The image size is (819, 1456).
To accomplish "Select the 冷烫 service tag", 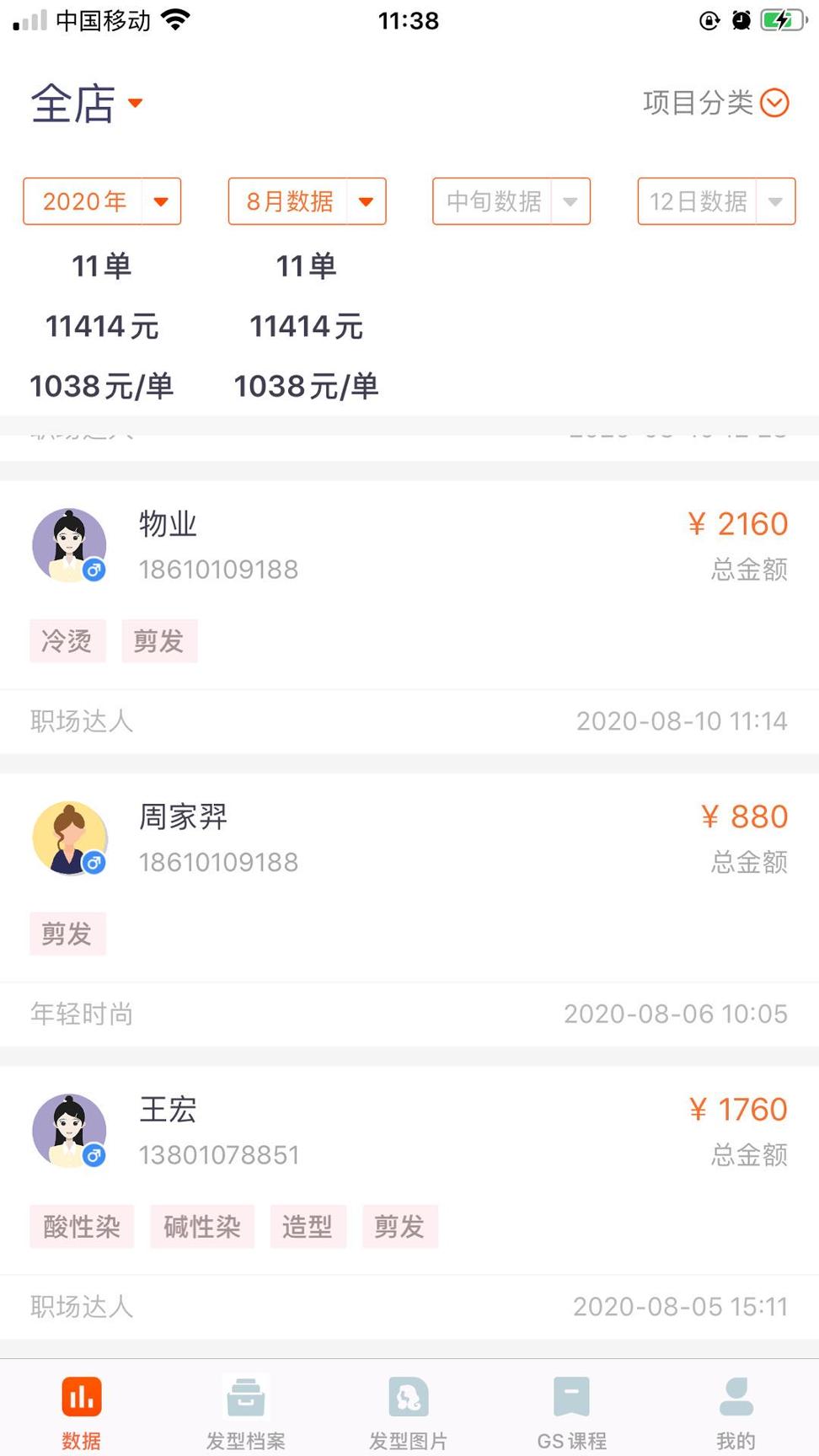I will (x=67, y=640).
